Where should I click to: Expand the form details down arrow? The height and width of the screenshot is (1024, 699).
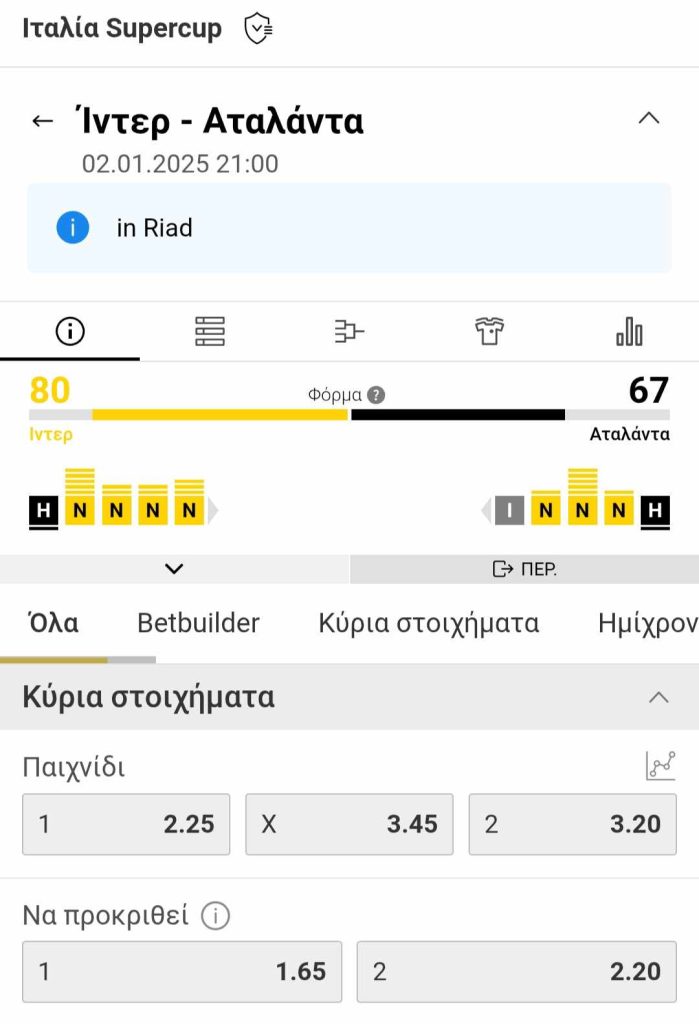click(174, 569)
